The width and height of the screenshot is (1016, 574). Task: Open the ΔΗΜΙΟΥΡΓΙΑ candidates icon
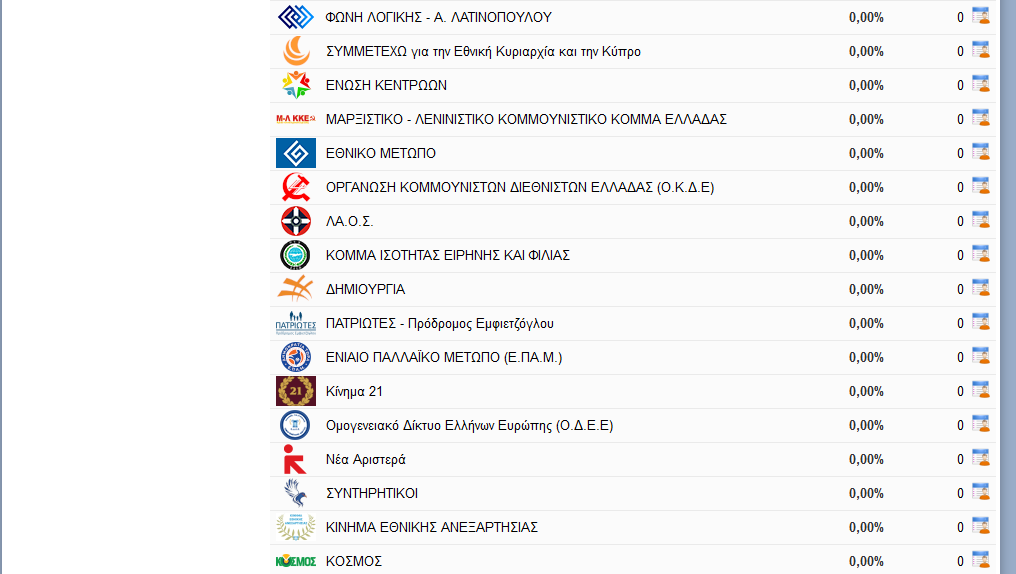point(980,288)
